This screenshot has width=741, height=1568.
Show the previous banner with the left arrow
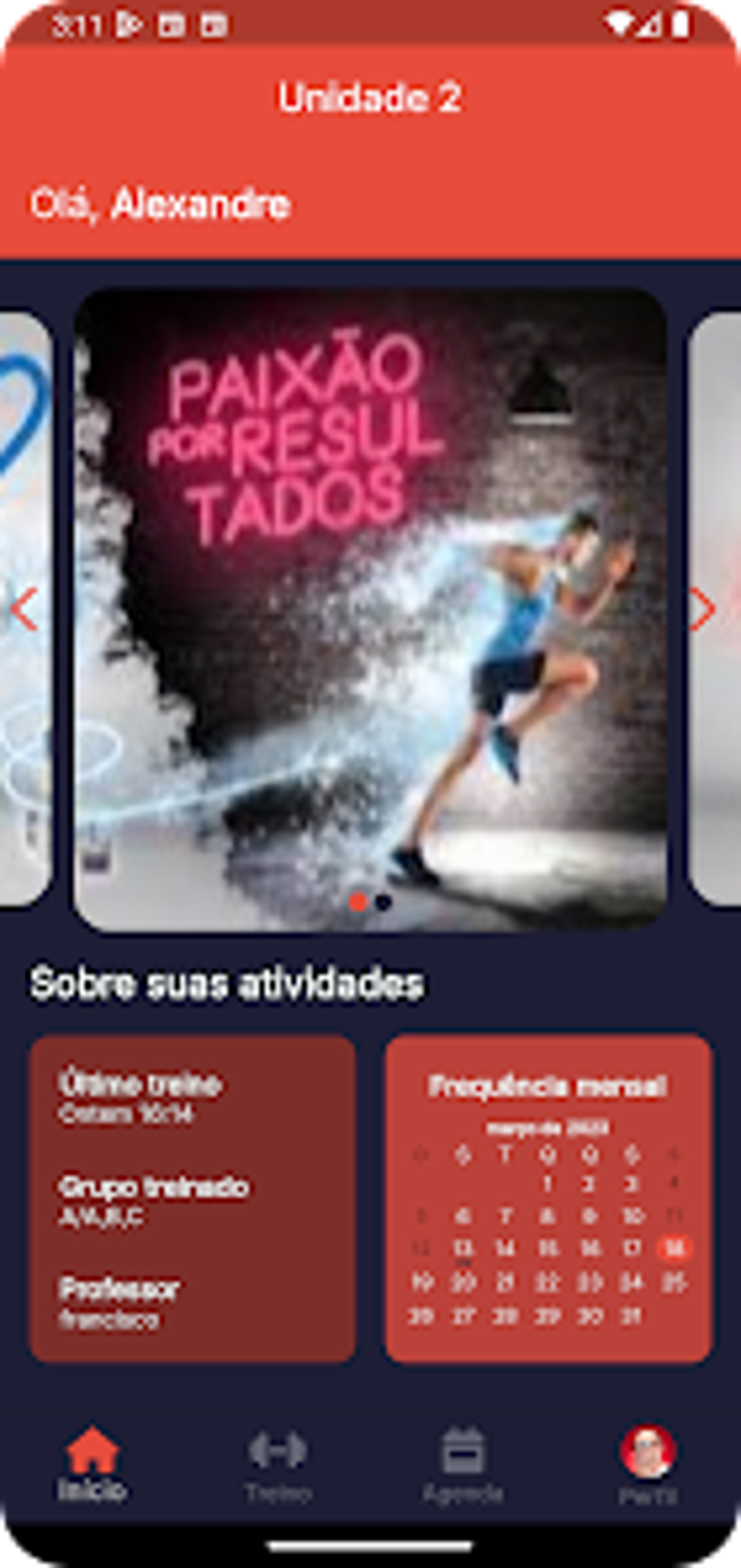(26, 609)
